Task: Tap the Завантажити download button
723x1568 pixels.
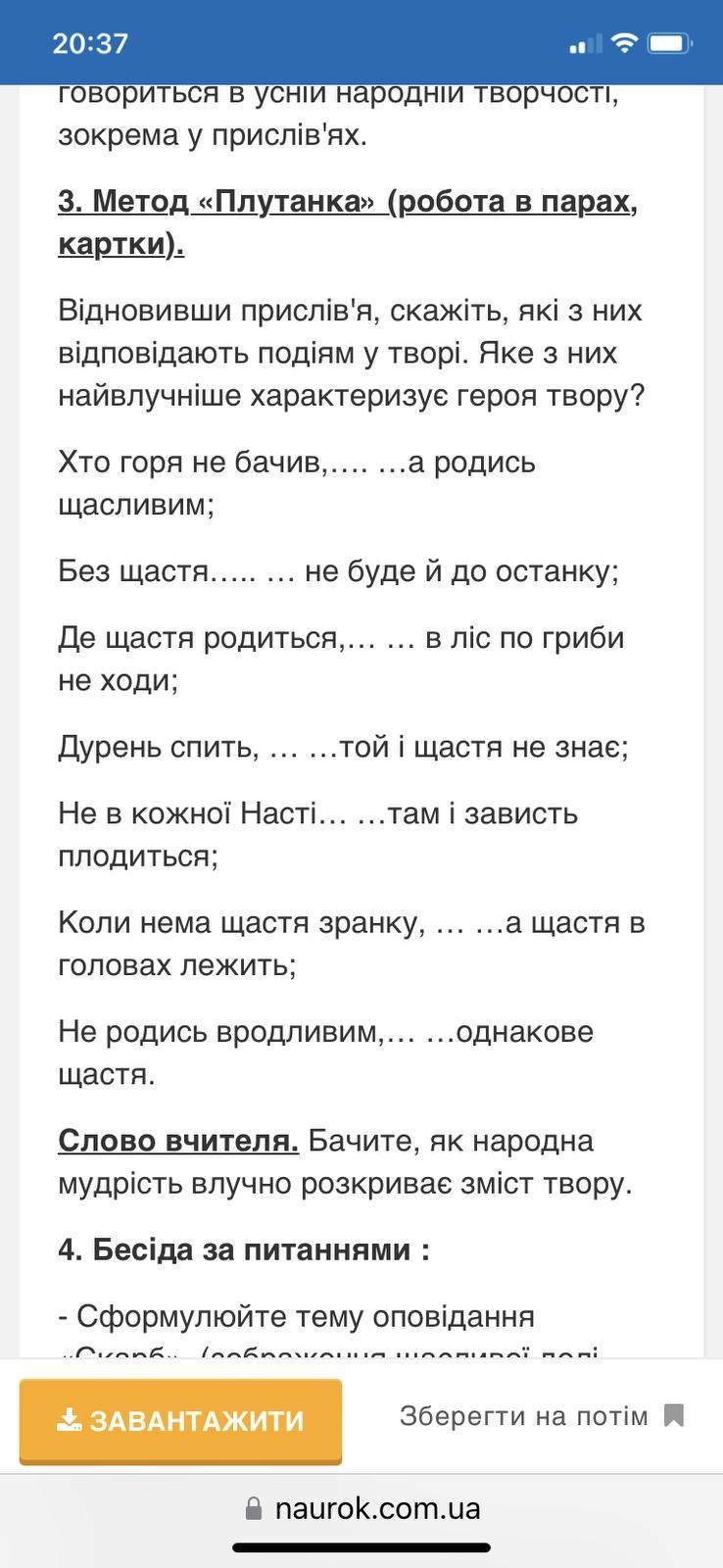Action: [x=180, y=1420]
